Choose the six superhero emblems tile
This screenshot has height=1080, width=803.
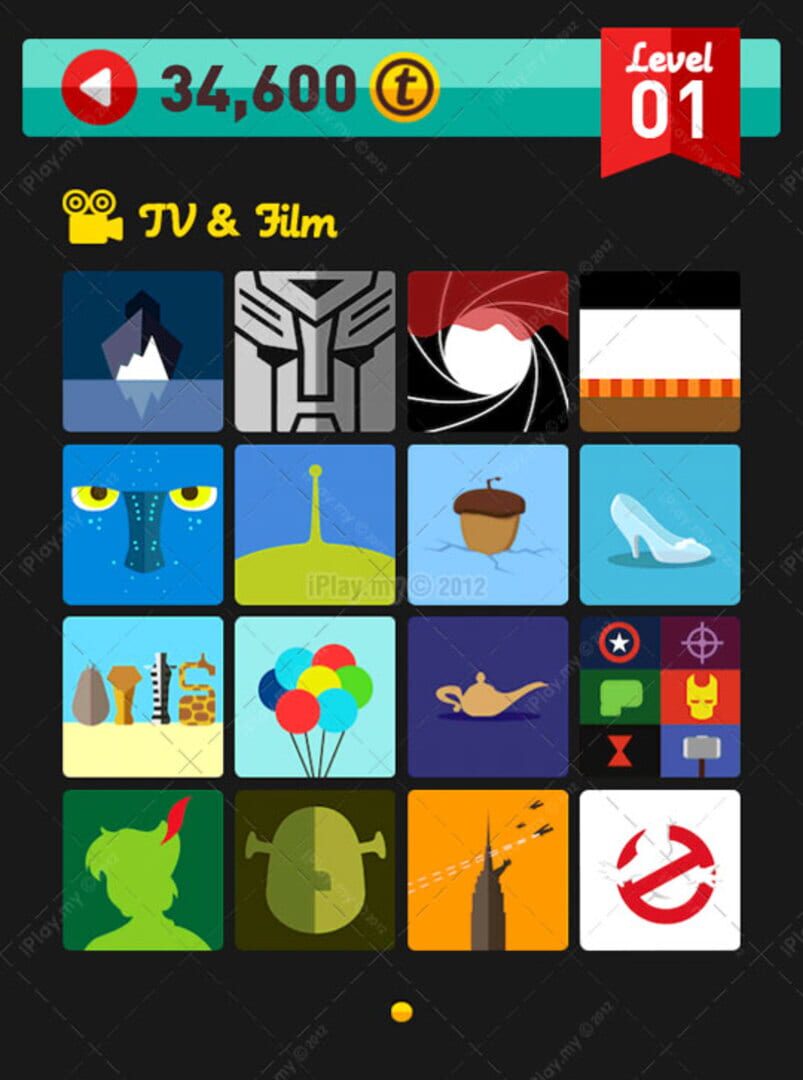click(x=660, y=697)
